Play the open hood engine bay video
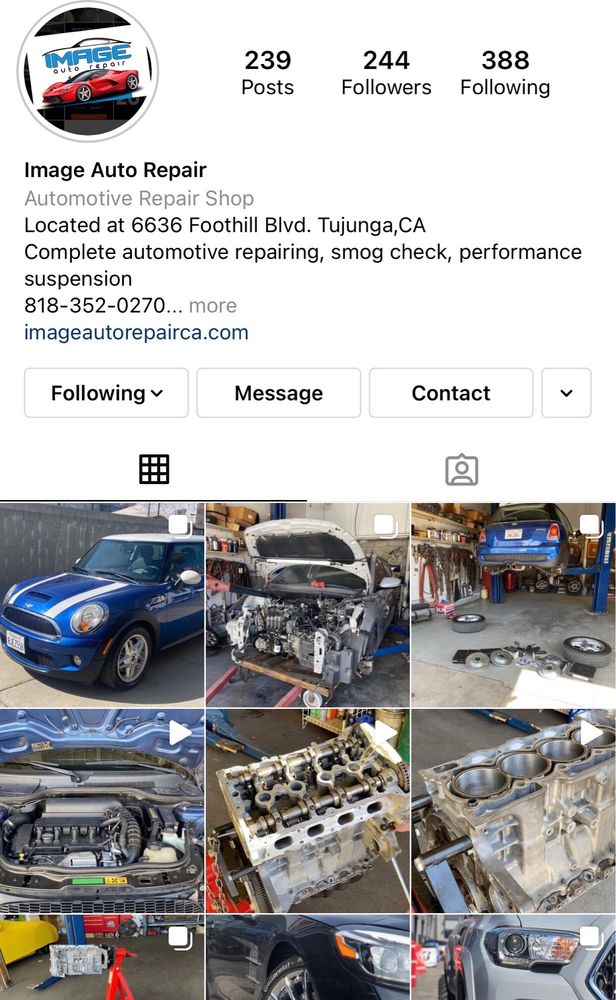The width and height of the screenshot is (616, 1000). tap(102, 811)
